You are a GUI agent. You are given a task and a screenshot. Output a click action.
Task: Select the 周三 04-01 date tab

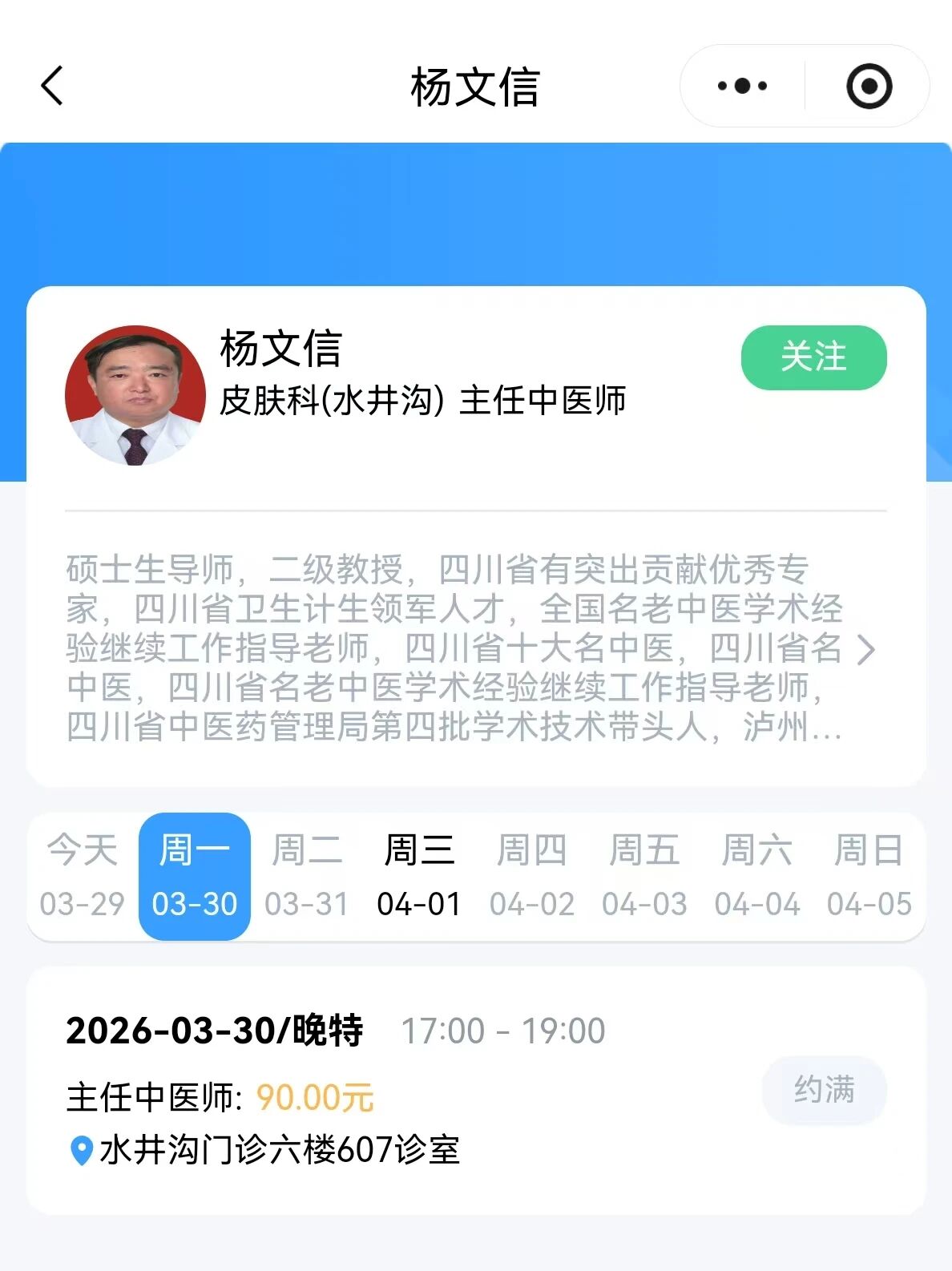(420, 875)
